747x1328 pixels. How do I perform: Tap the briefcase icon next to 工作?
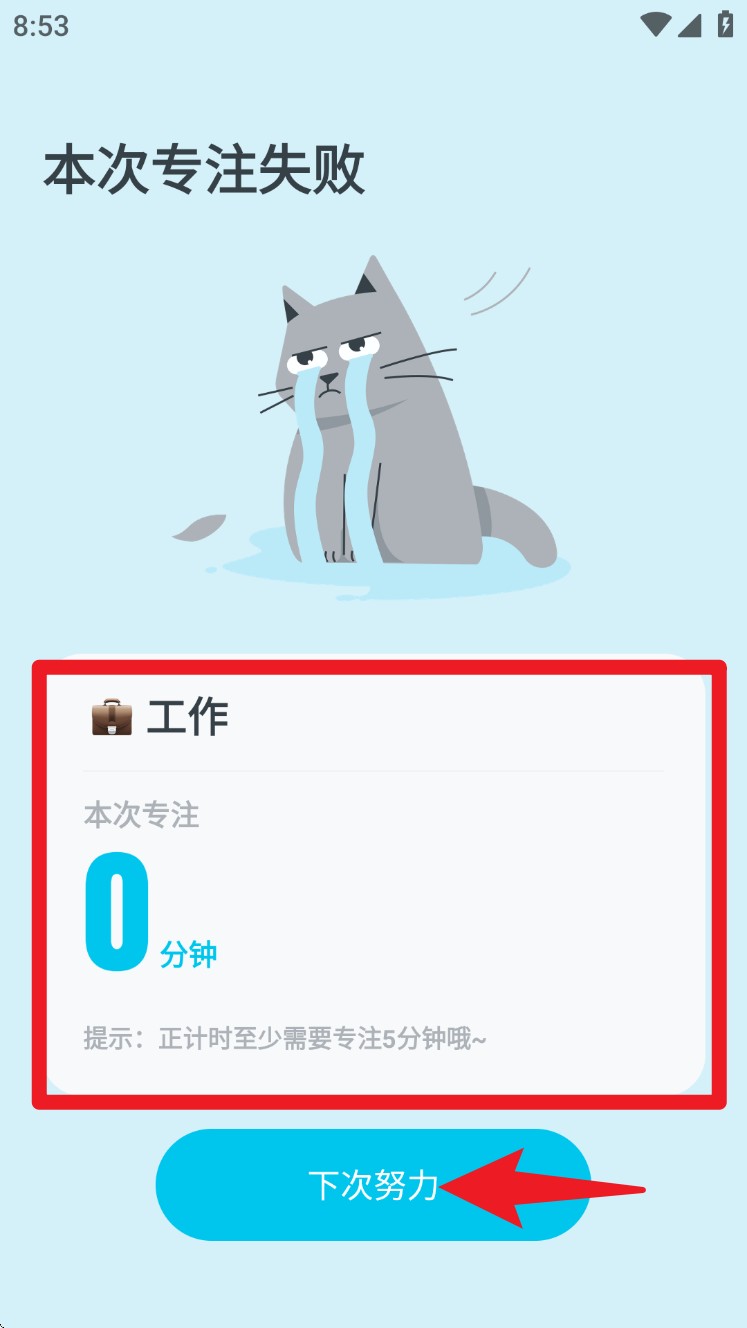(111, 716)
